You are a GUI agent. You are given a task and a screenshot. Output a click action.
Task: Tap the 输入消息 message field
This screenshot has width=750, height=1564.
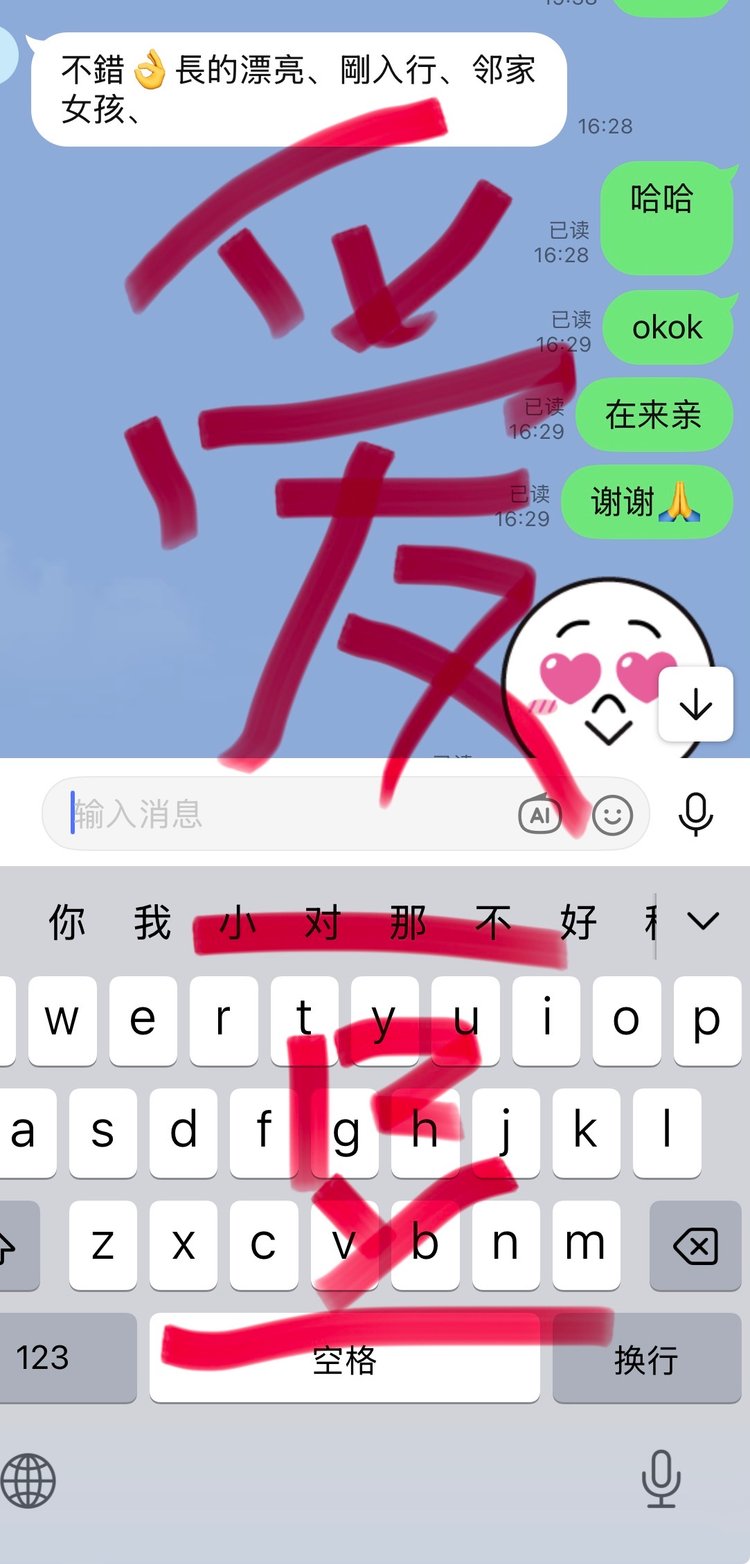coord(280,814)
